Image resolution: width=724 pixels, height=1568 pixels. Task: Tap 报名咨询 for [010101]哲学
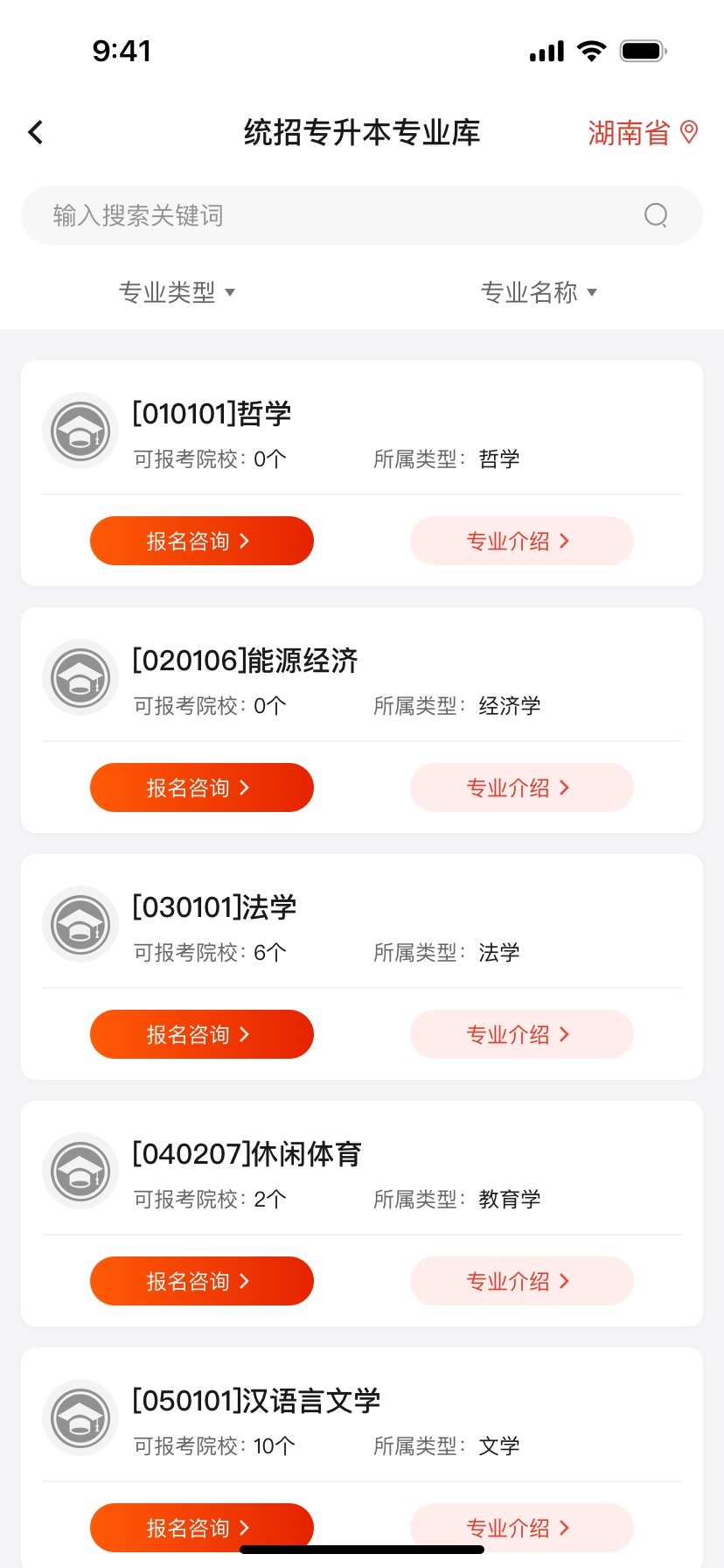[202, 541]
